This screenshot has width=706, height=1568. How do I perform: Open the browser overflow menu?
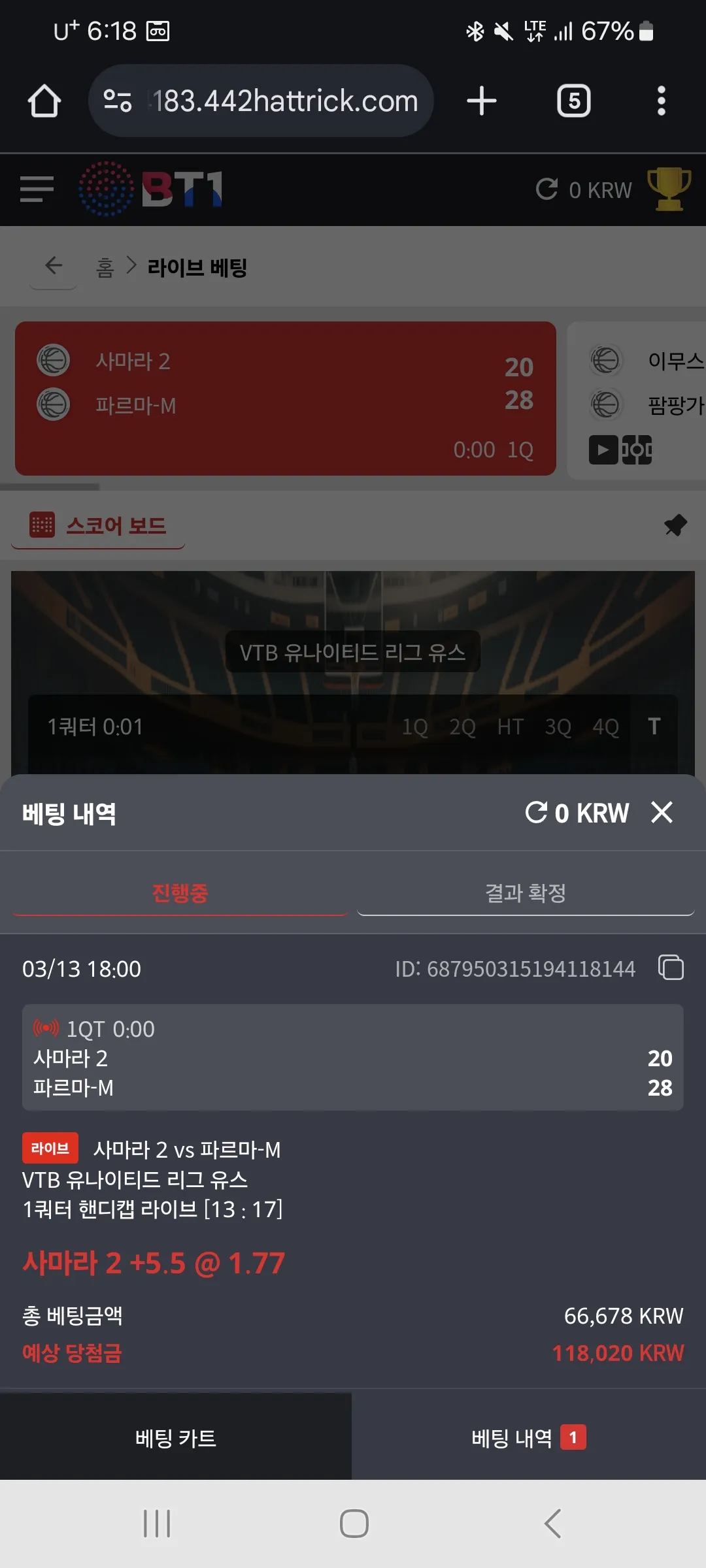pos(661,101)
